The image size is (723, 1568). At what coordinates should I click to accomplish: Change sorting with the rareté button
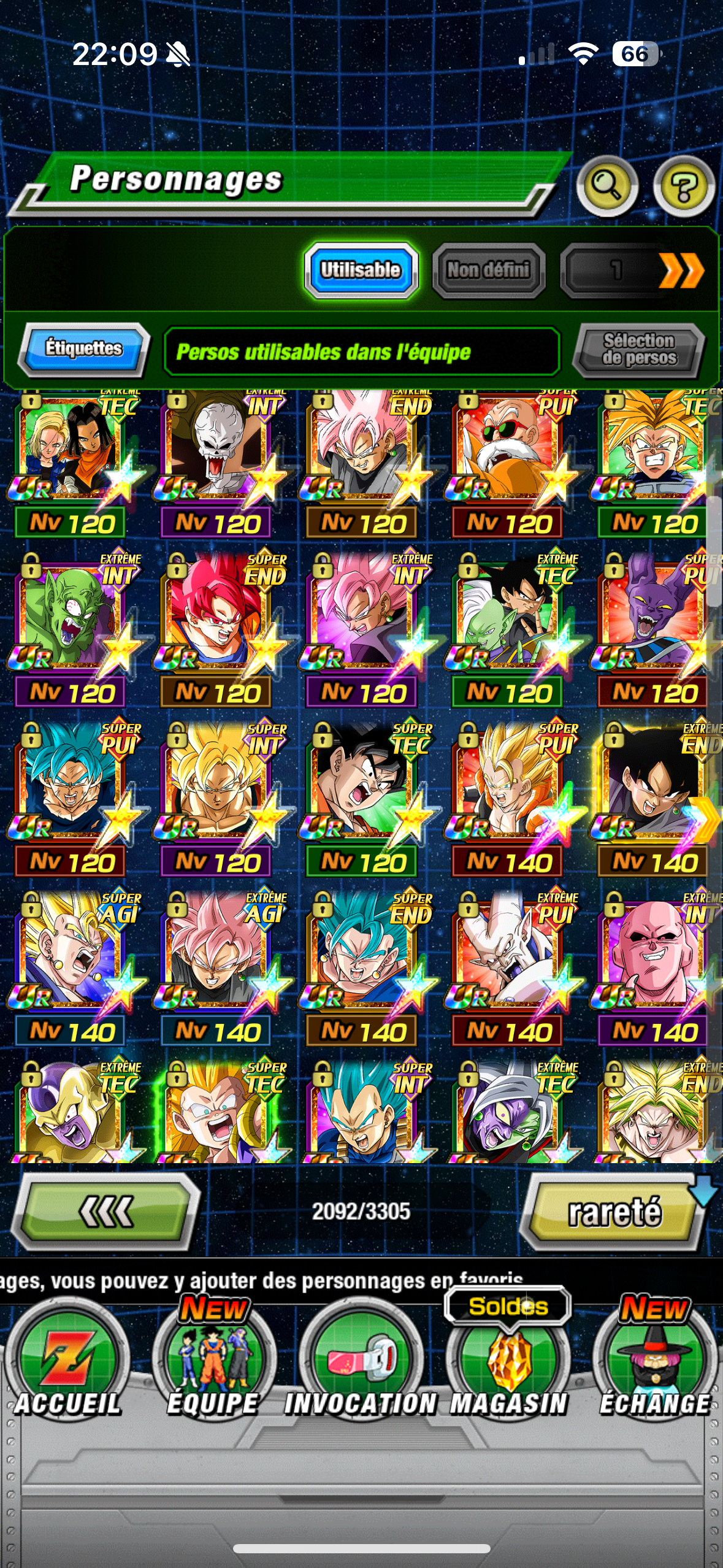pos(614,1212)
